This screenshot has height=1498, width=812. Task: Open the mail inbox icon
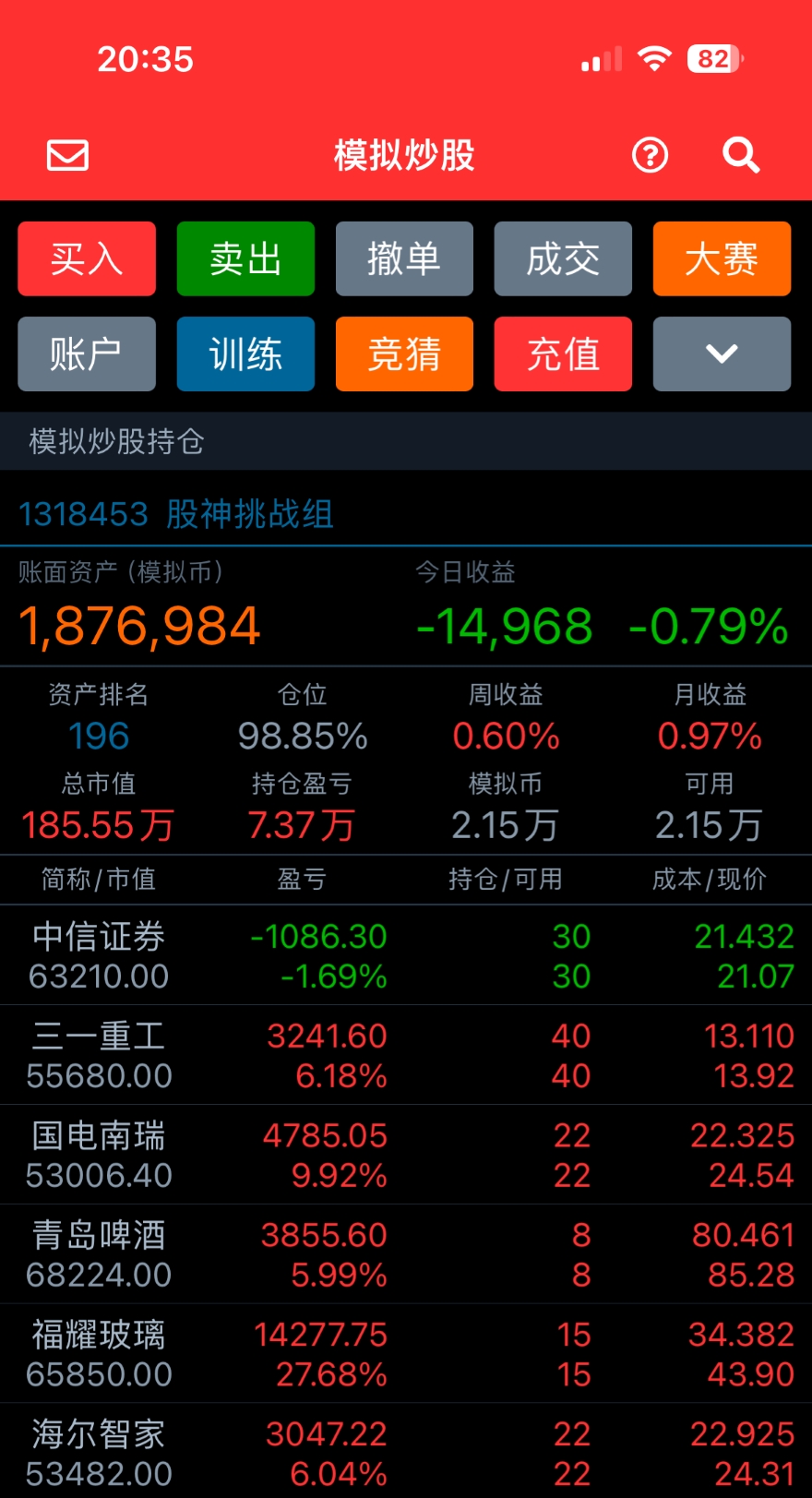pyautogui.click(x=67, y=155)
